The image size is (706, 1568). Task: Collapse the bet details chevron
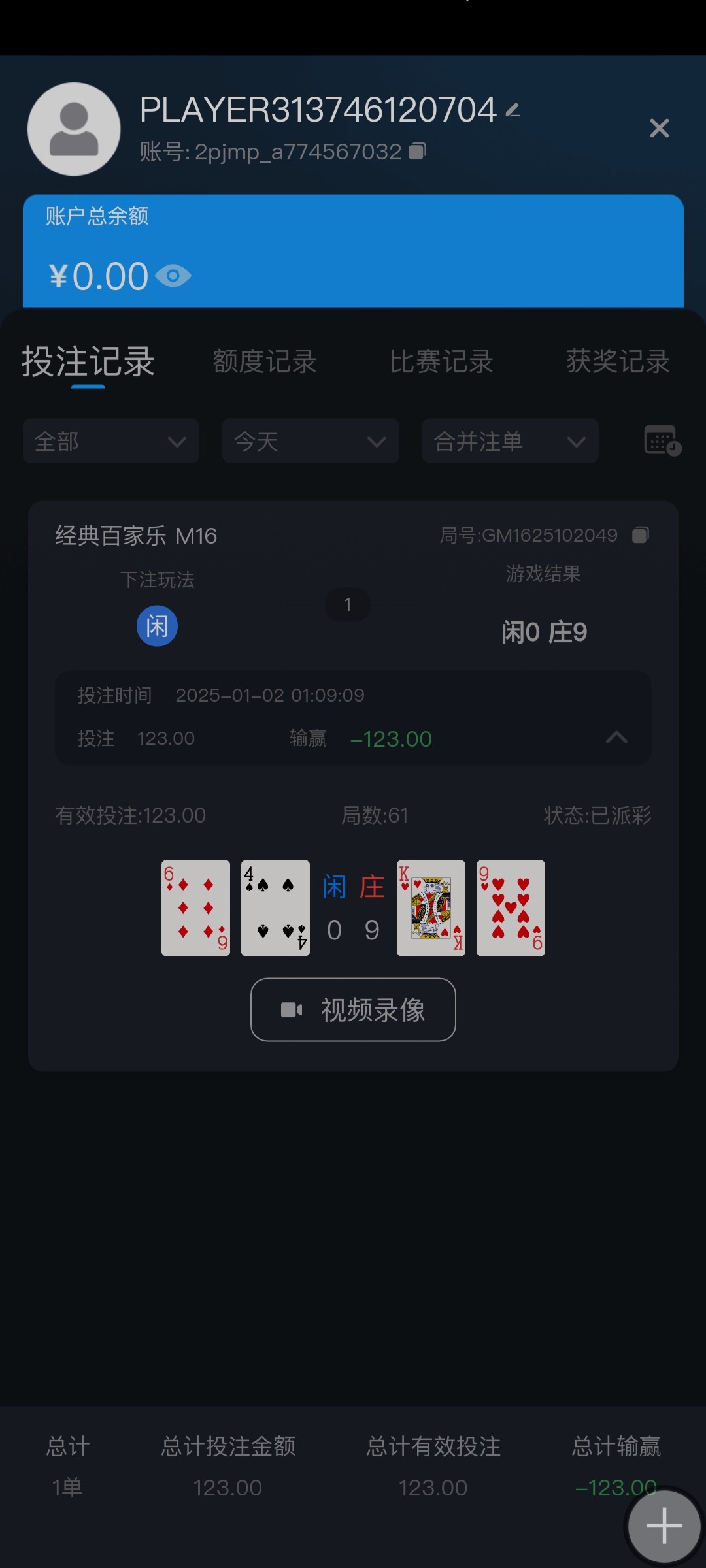616,738
